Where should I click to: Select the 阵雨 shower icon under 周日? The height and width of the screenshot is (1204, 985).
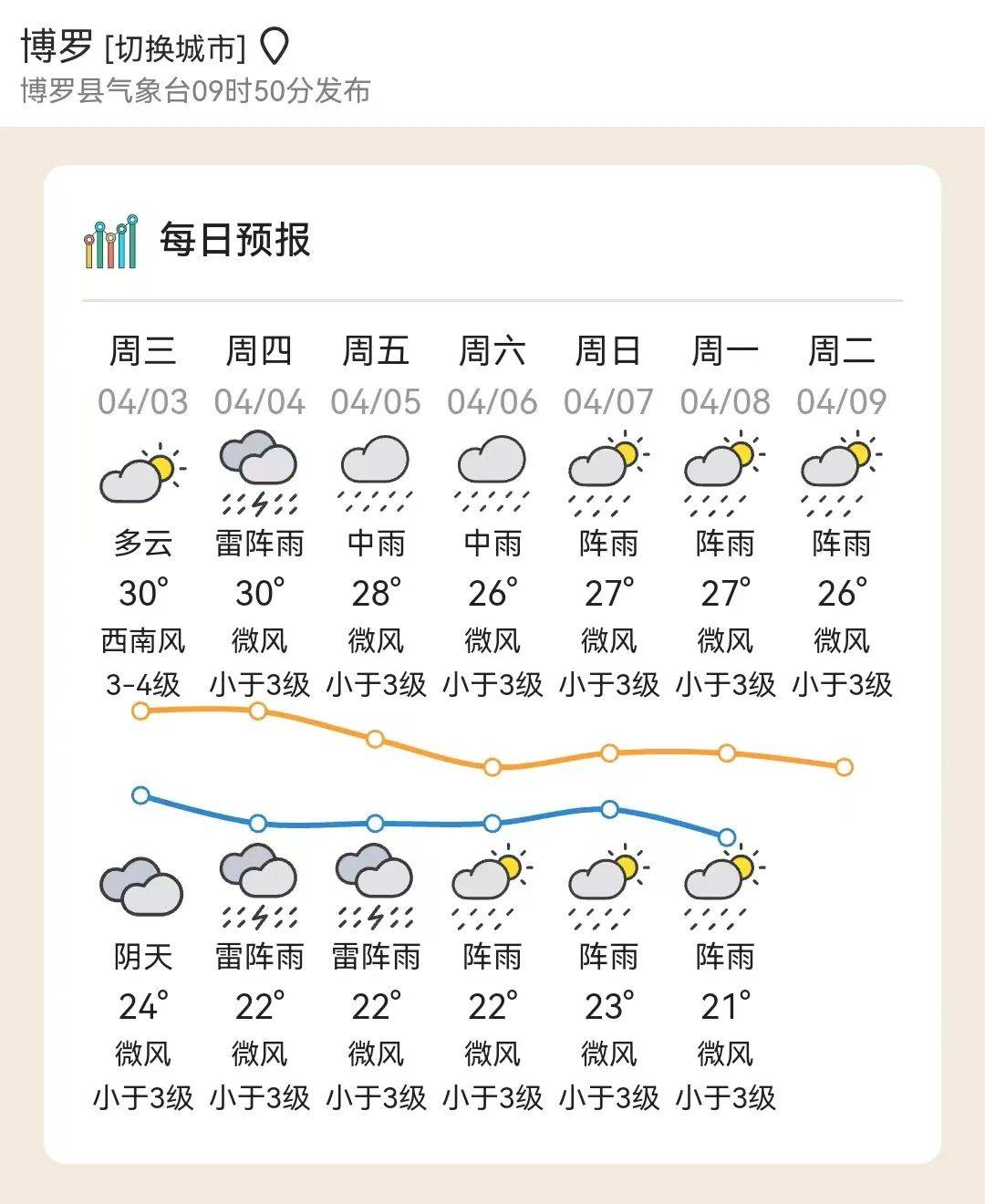607,465
